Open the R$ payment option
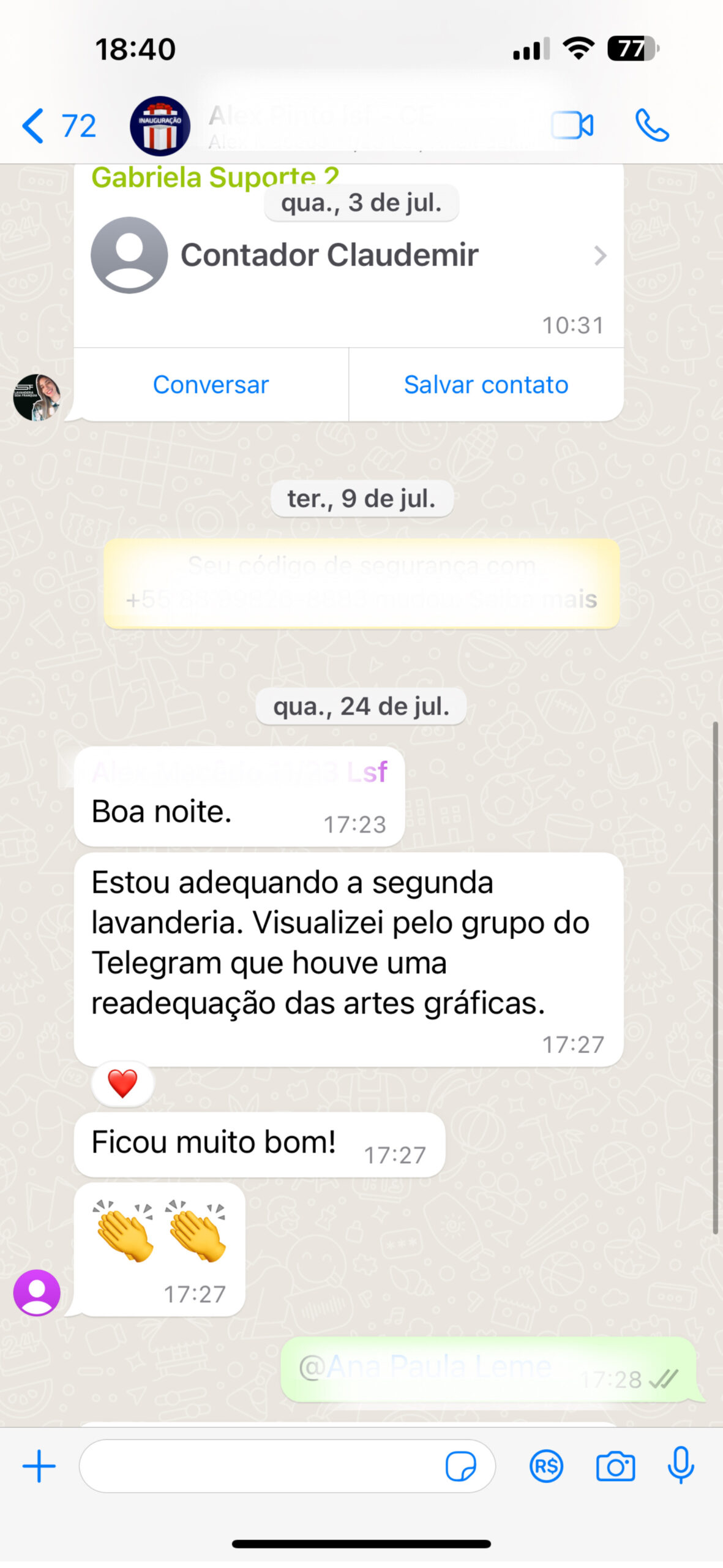Screen dimensions: 723x1568 click(545, 1466)
